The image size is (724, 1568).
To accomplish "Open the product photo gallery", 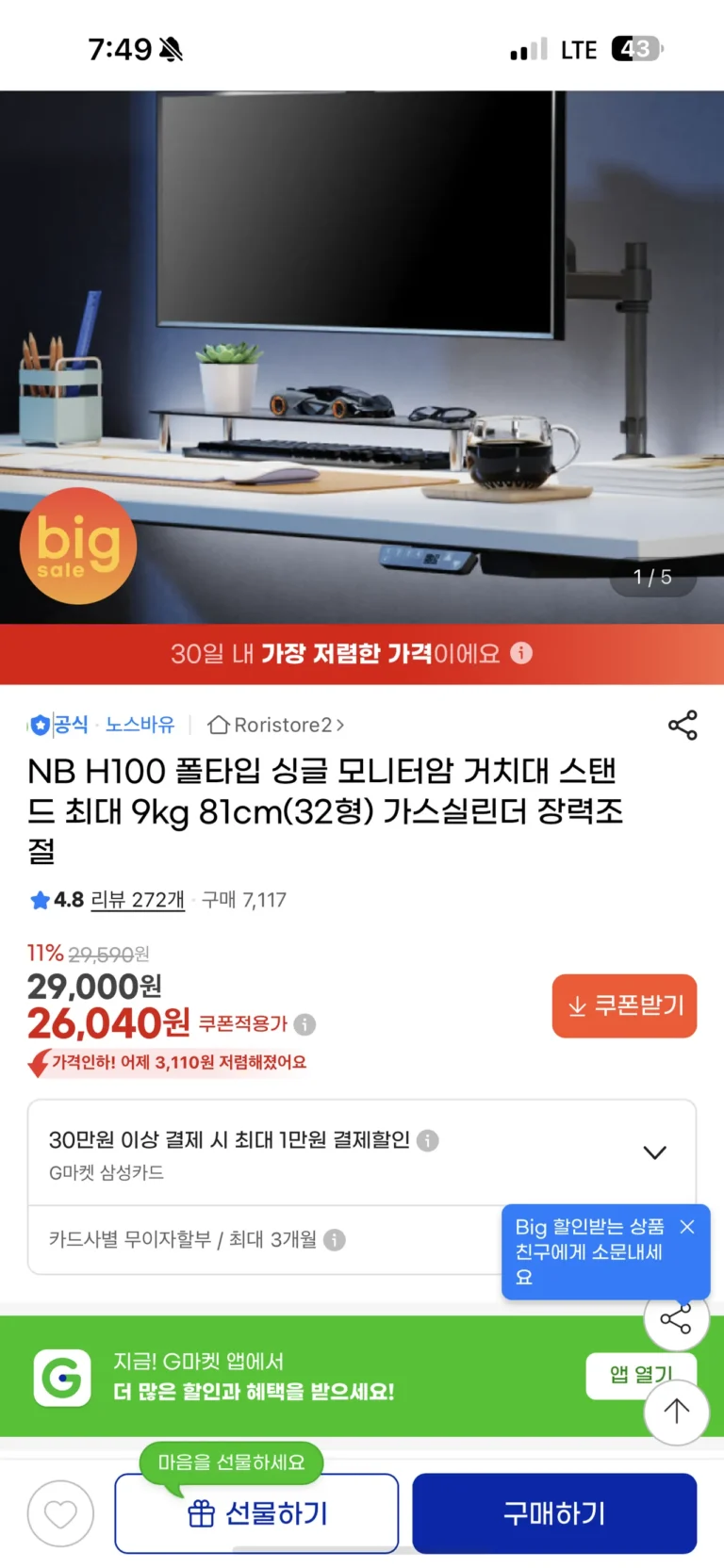I will click(x=362, y=356).
